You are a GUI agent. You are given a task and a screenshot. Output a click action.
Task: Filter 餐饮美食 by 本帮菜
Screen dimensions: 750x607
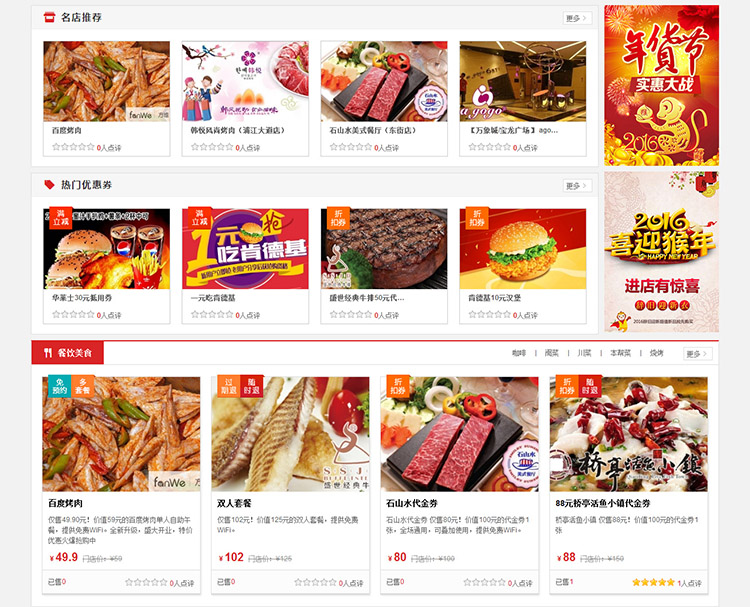tap(621, 354)
